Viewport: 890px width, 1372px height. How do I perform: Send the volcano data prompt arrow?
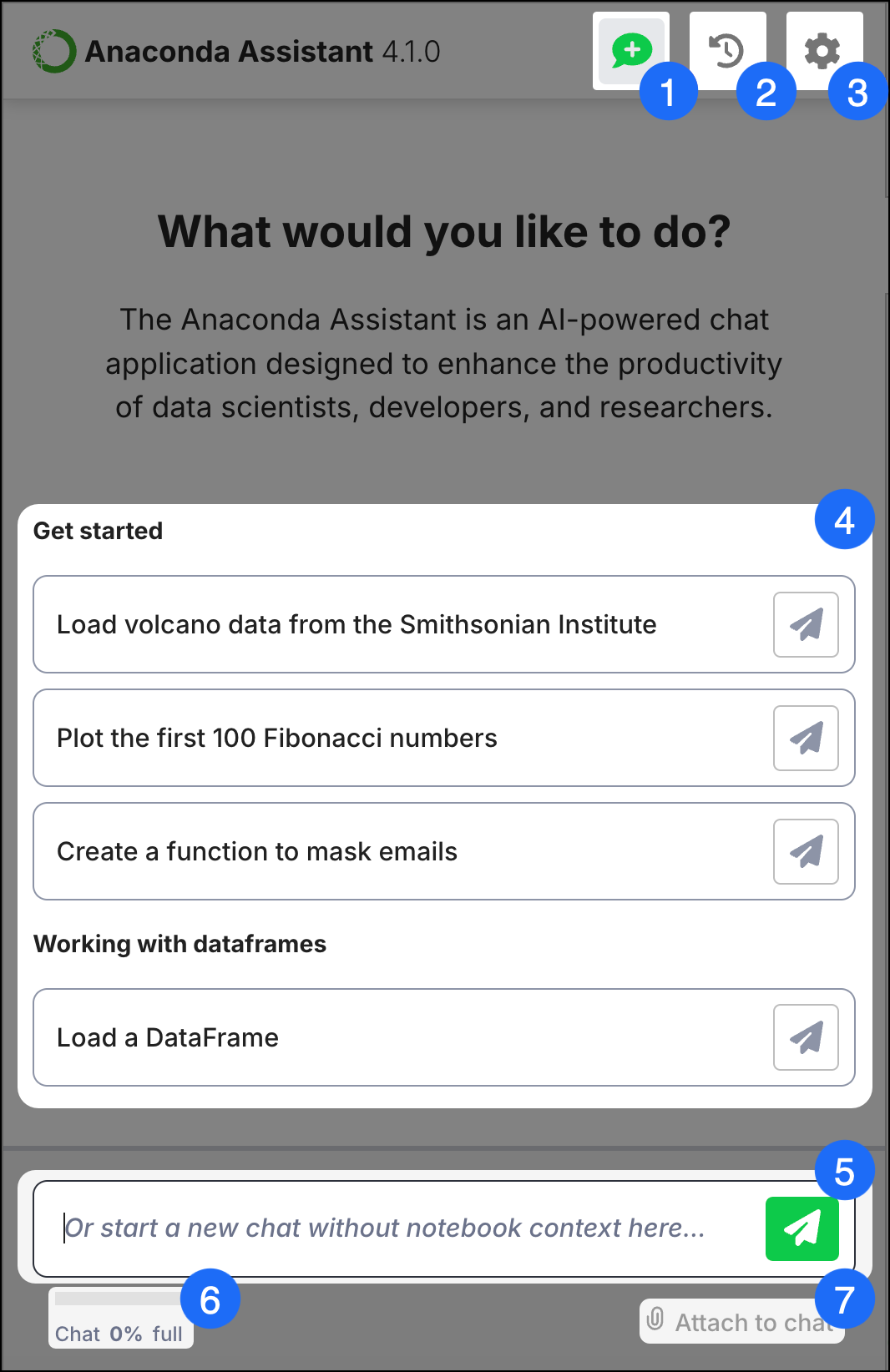pyautogui.click(x=806, y=624)
